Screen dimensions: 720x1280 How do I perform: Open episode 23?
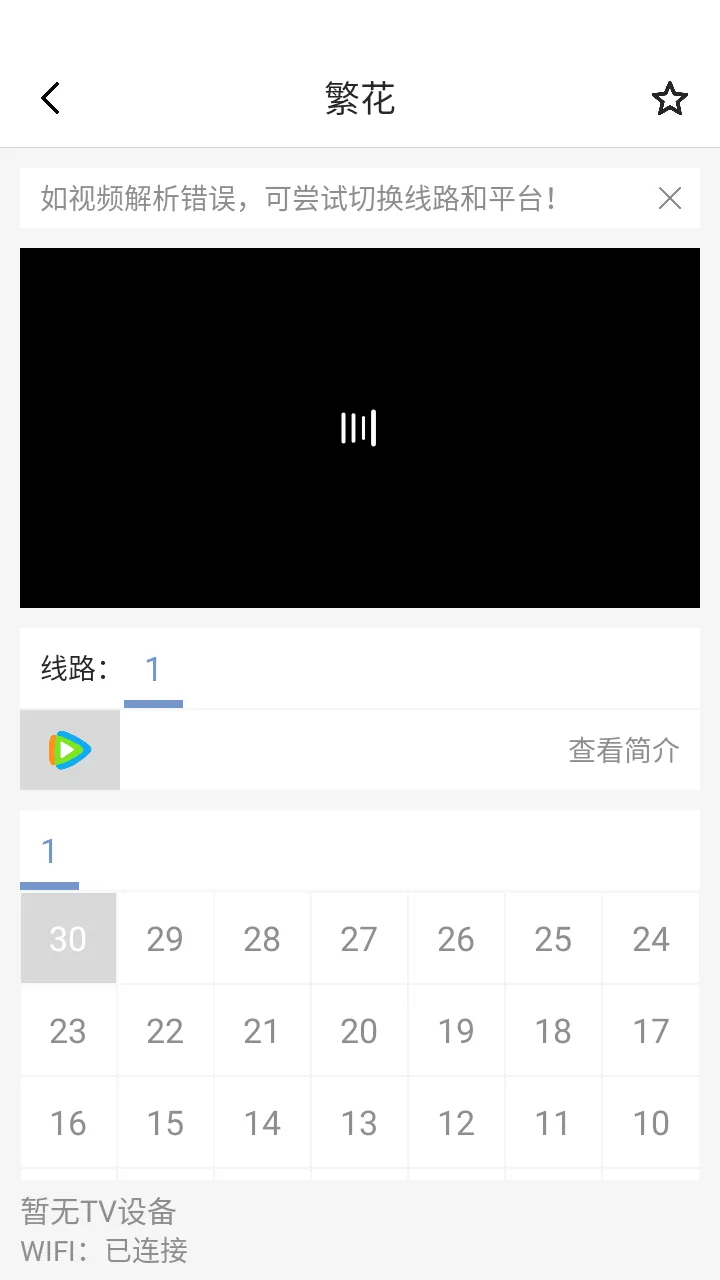pos(67,1030)
